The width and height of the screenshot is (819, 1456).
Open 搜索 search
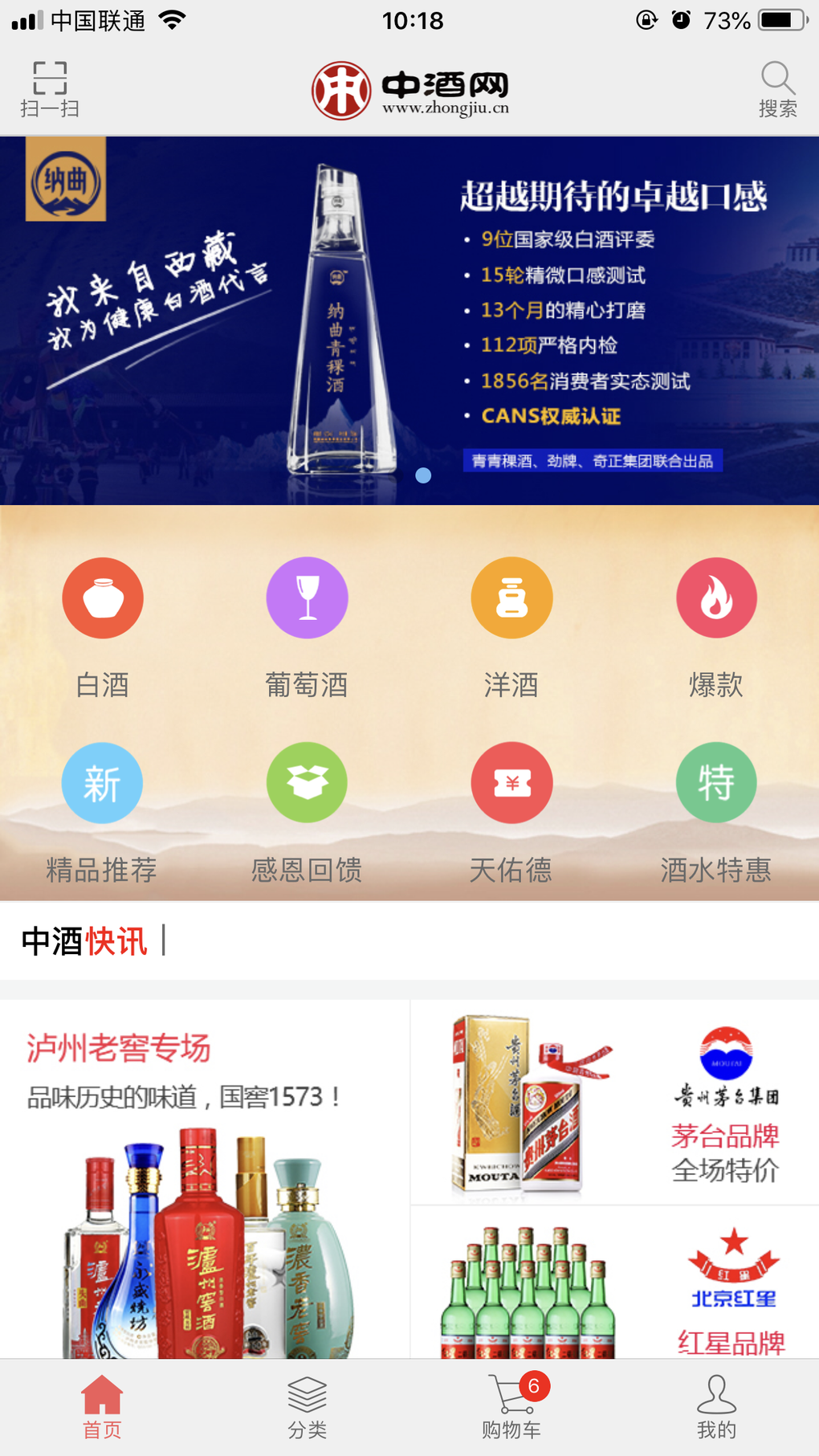[777, 89]
